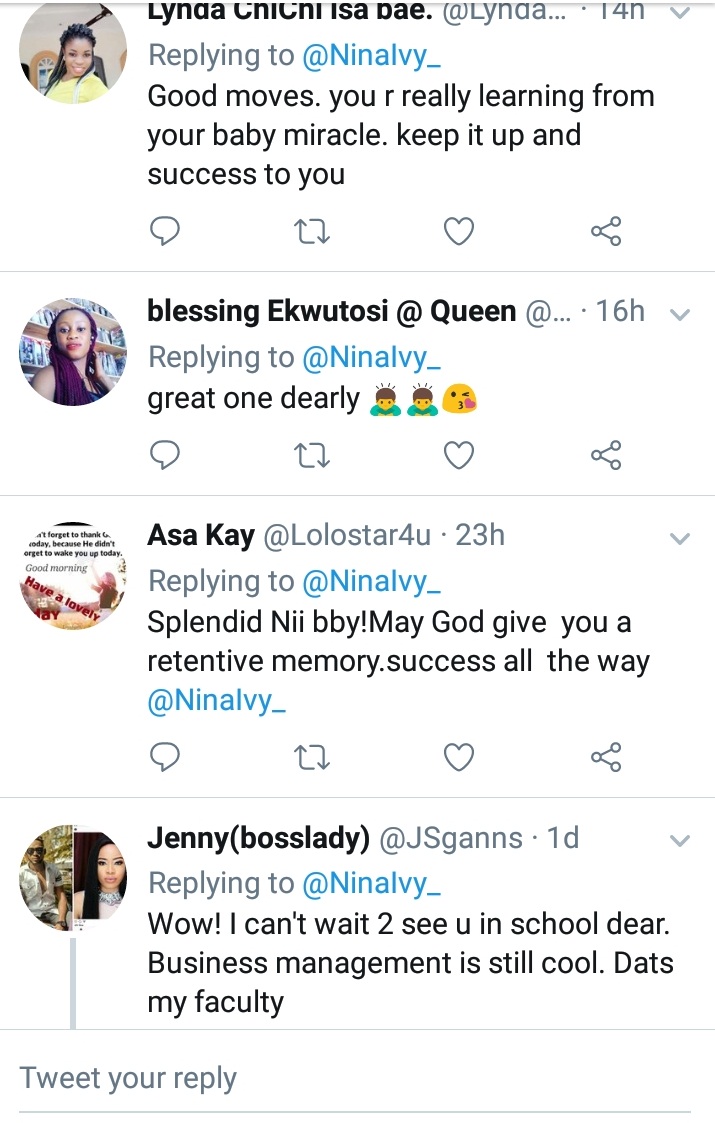This screenshot has height=1123, width=715.
Task: Like blessing Ekwutosi's tweet
Action: pos(458,456)
